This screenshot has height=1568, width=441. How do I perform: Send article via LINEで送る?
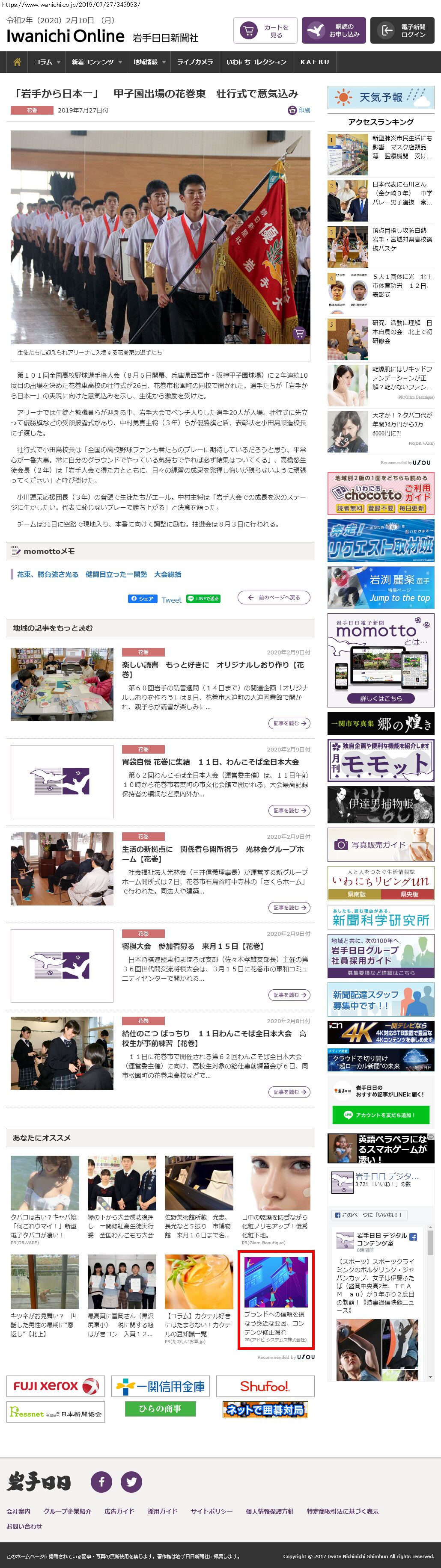203,598
